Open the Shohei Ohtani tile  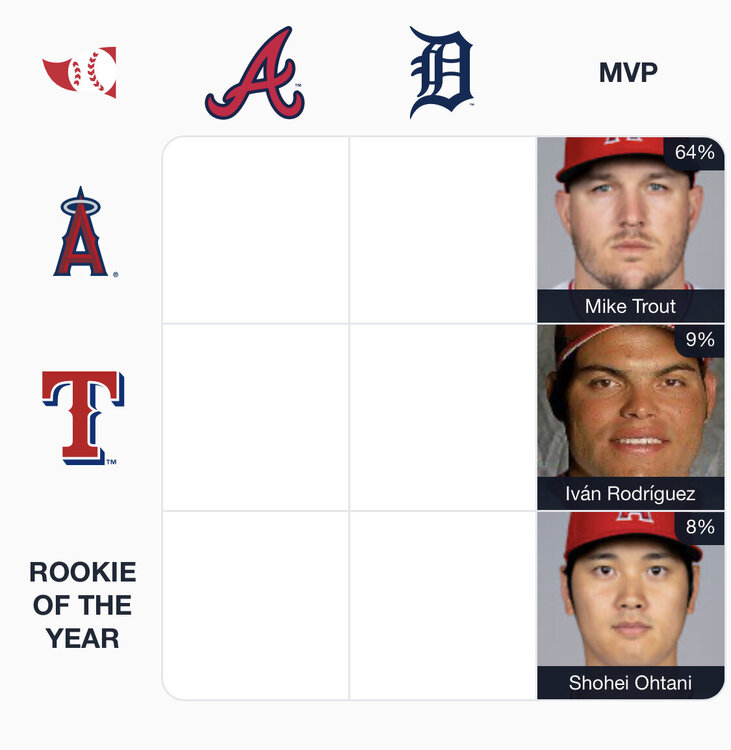(x=630, y=605)
